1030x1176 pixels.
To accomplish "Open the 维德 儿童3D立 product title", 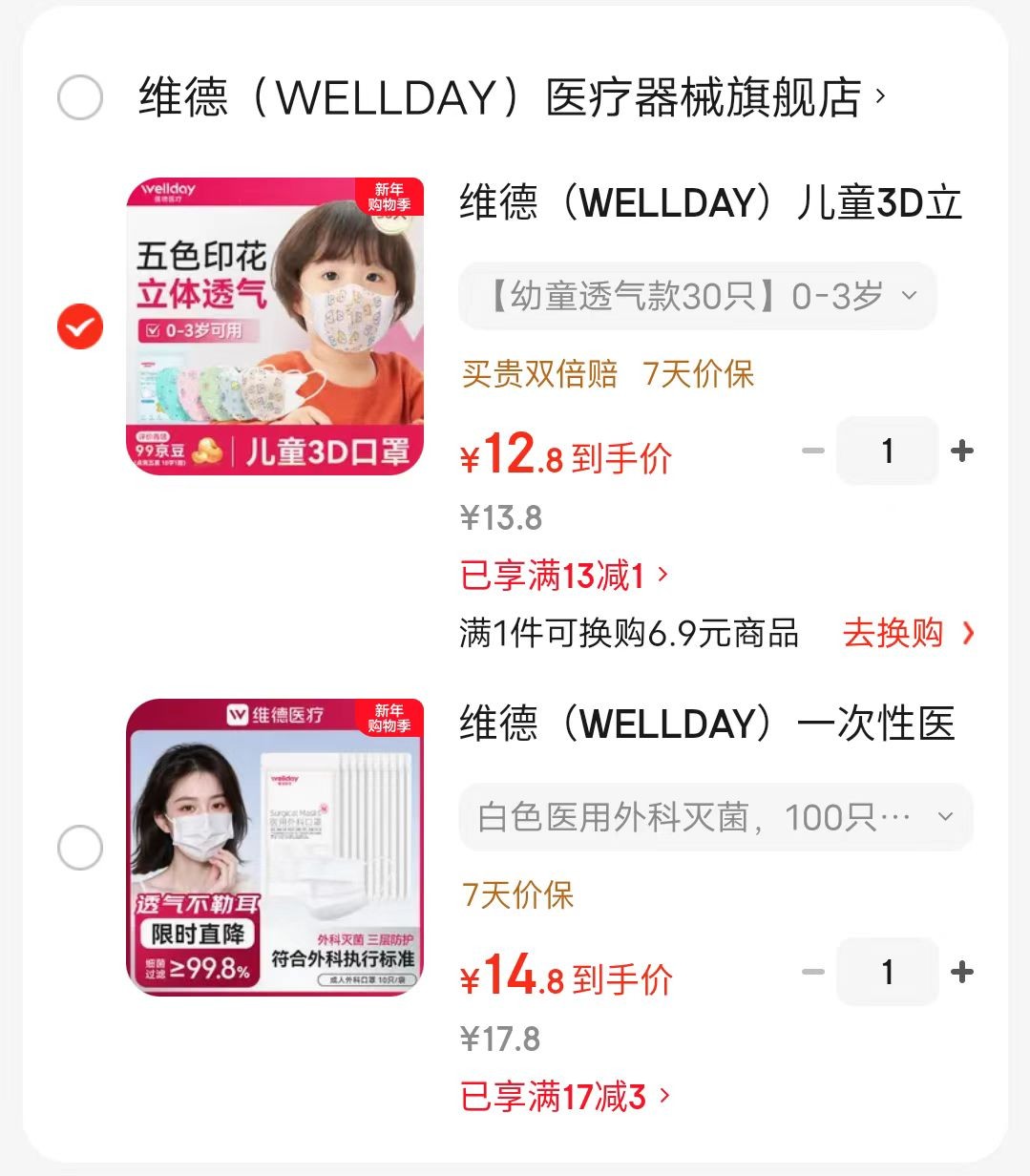I will pyautogui.click(x=710, y=203).
